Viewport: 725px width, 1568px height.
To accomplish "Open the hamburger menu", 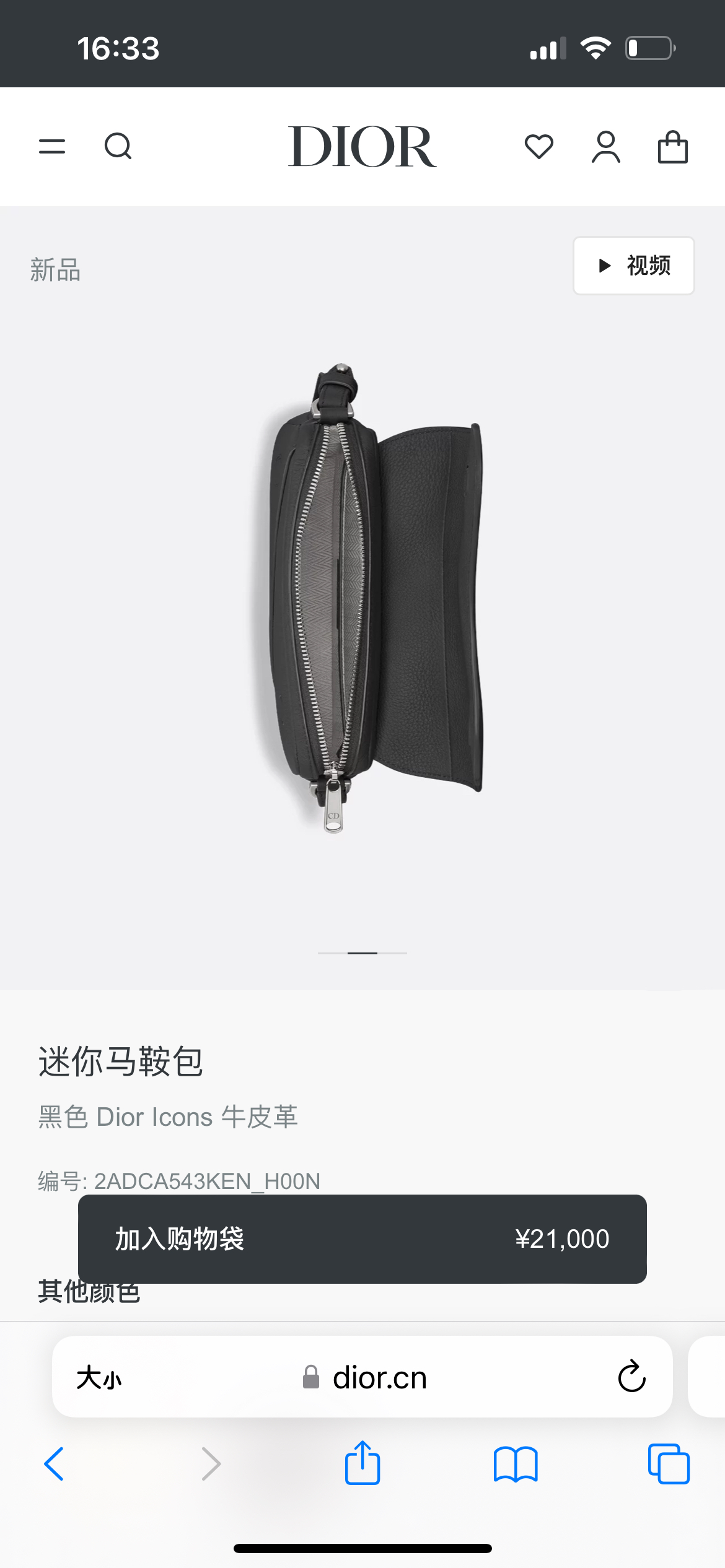I will pyautogui.click(x=52, y=147).
